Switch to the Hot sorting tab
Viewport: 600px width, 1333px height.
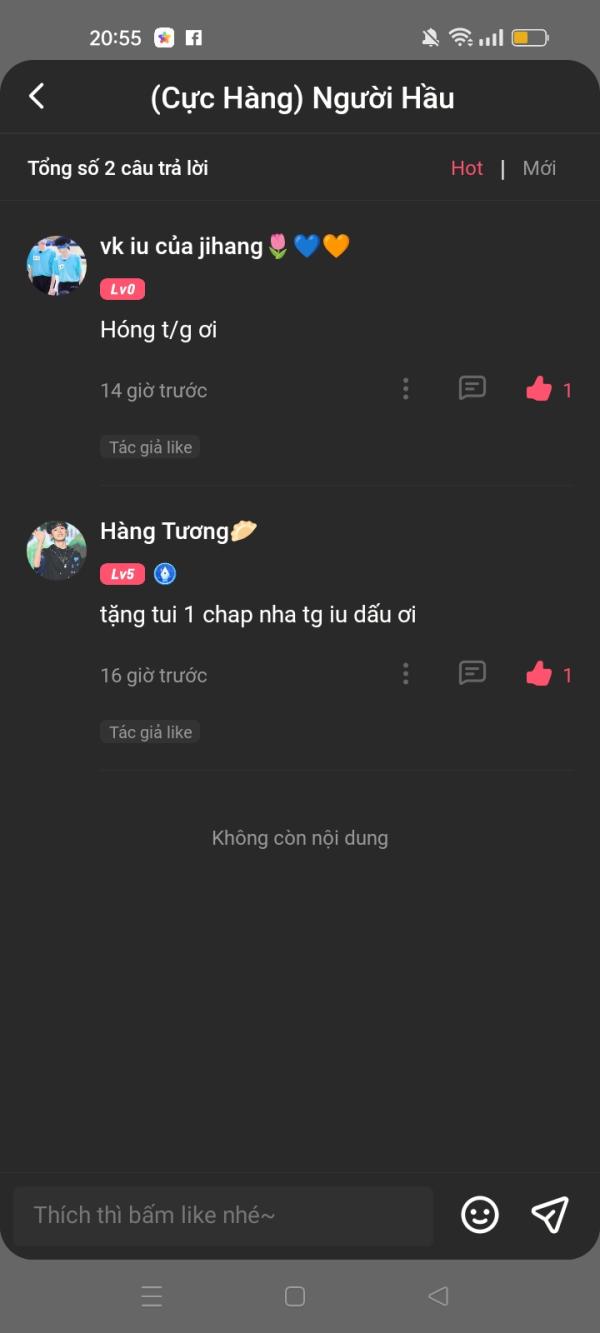[467, 168]
